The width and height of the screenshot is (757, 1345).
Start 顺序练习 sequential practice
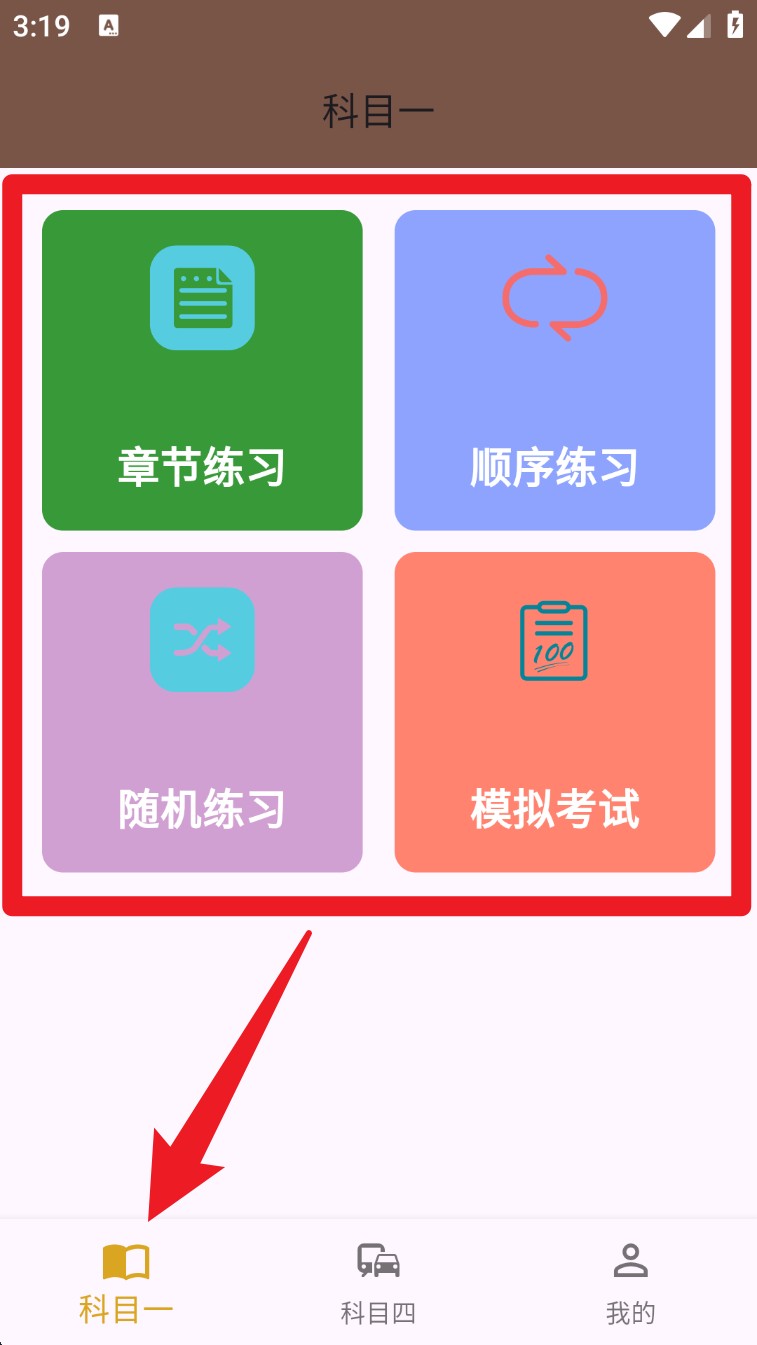(554, 370)
